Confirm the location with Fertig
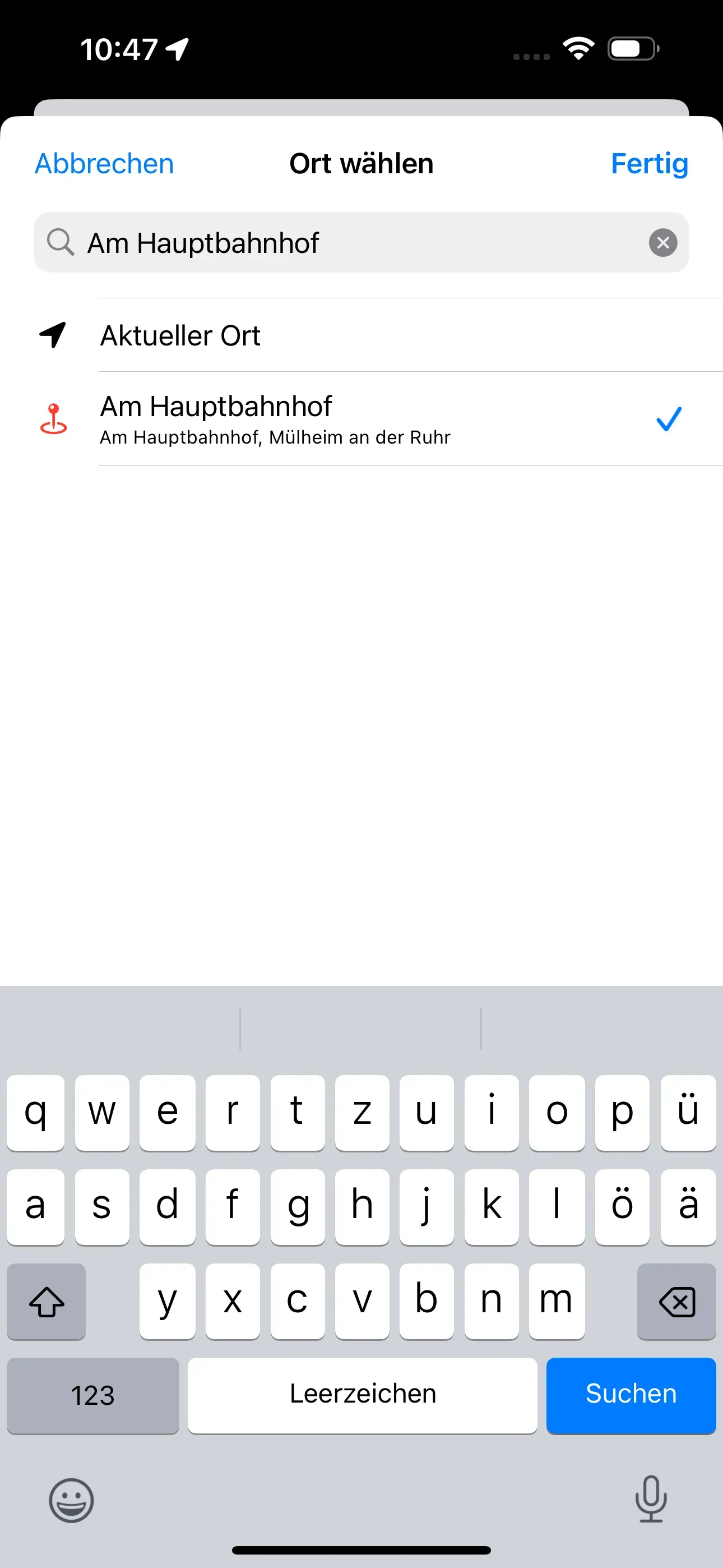Viewport: 723px width, 1568px height. (650, 164)
